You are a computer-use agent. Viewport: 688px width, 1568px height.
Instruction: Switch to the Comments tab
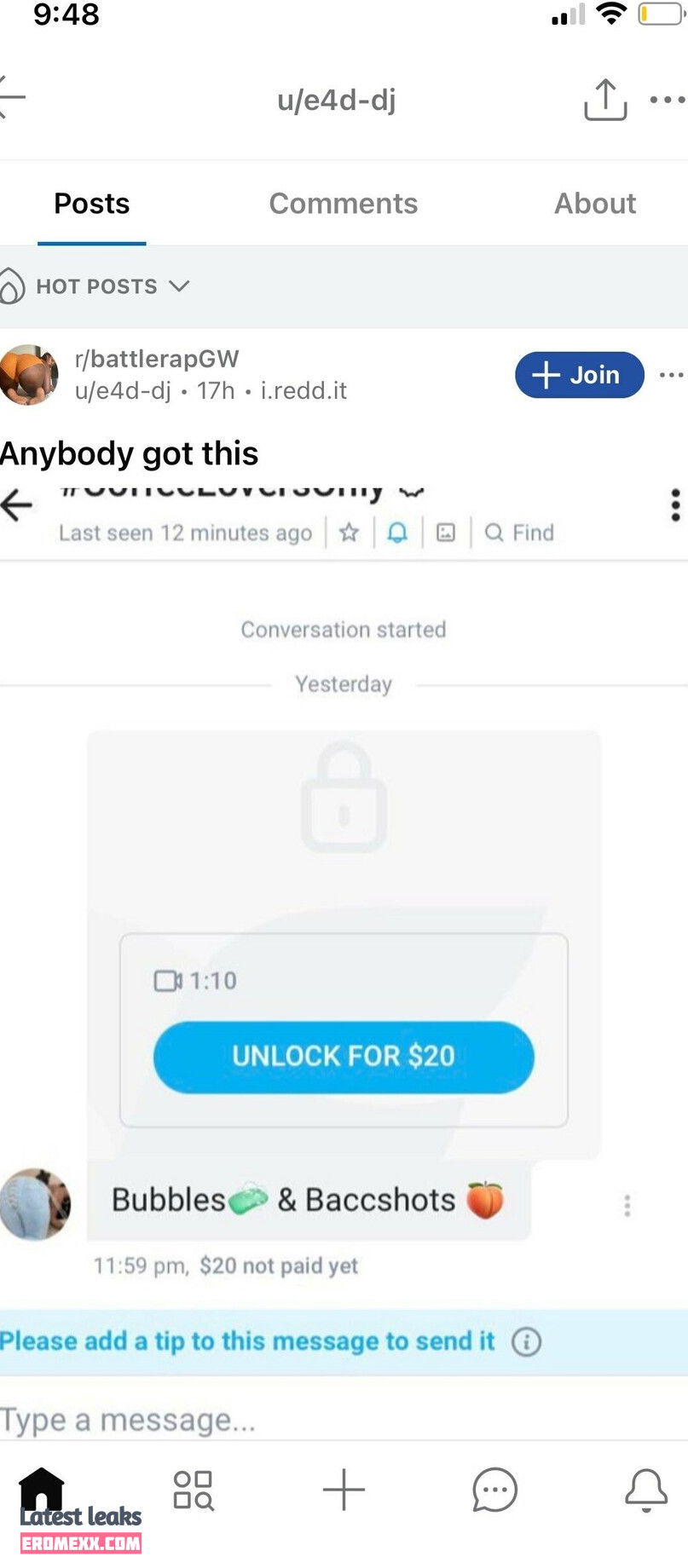click(343, 204)
